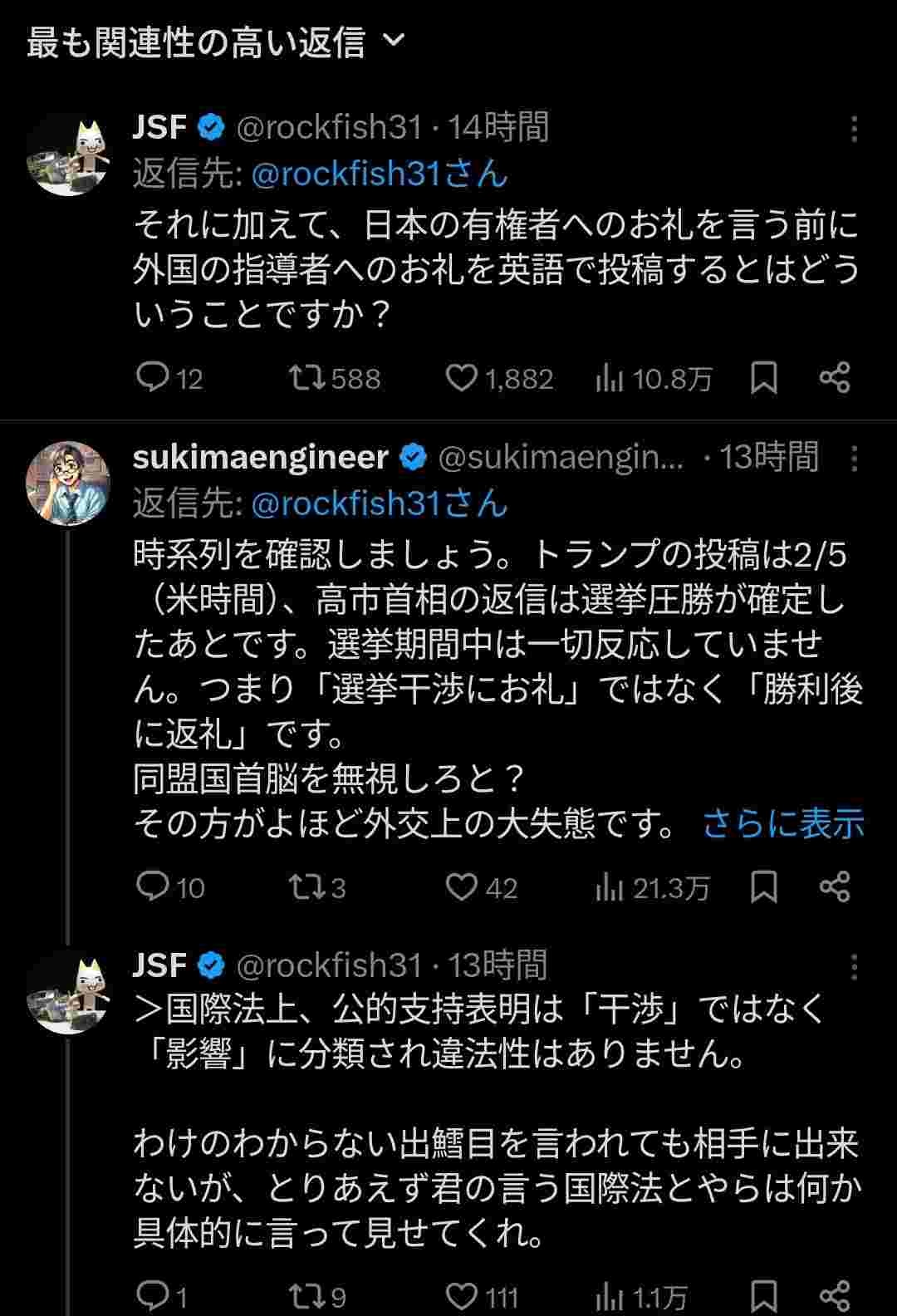Bookmark sukimaengineer's post with 21.3万 views
This screenshot has height=1316, width=897.
763,887
